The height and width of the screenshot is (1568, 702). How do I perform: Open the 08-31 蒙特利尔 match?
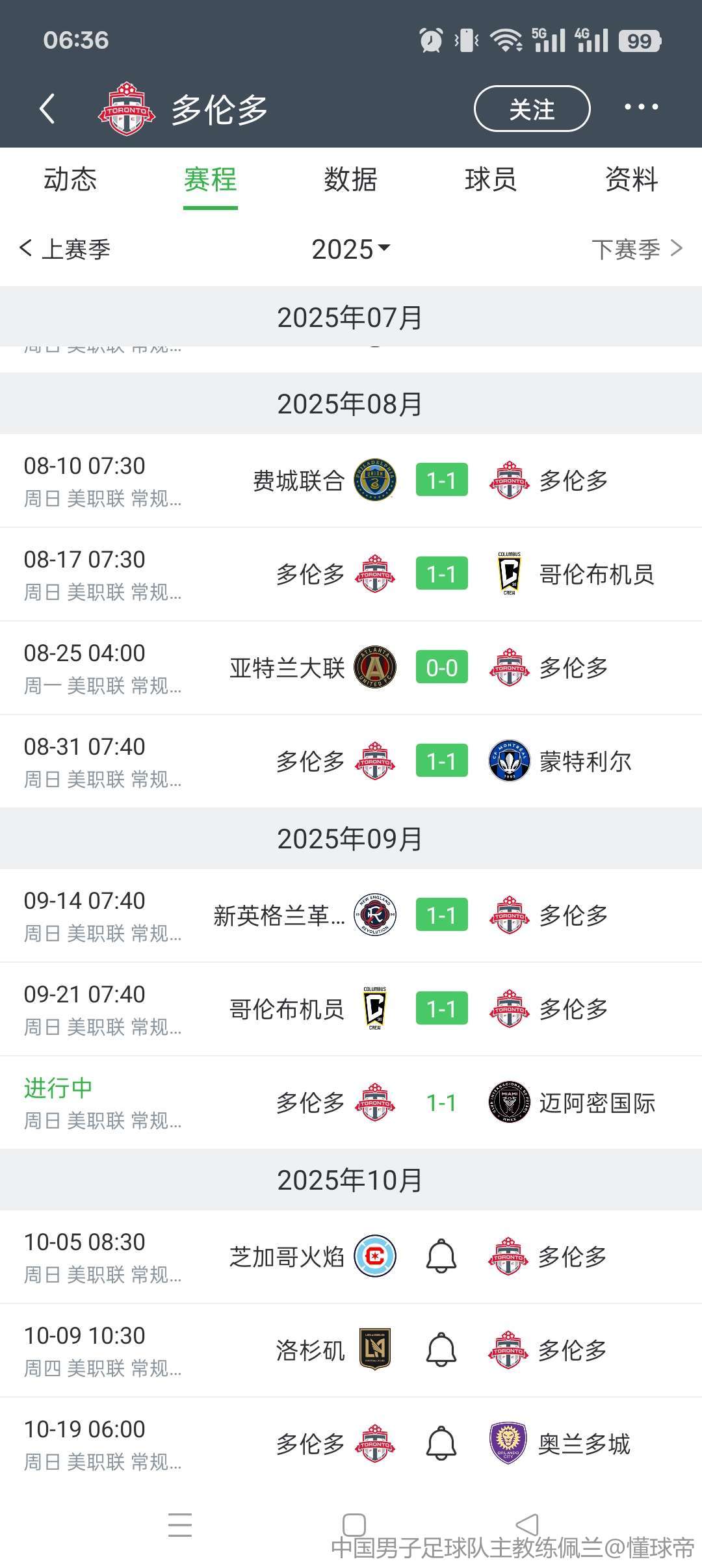coord(351,762)
